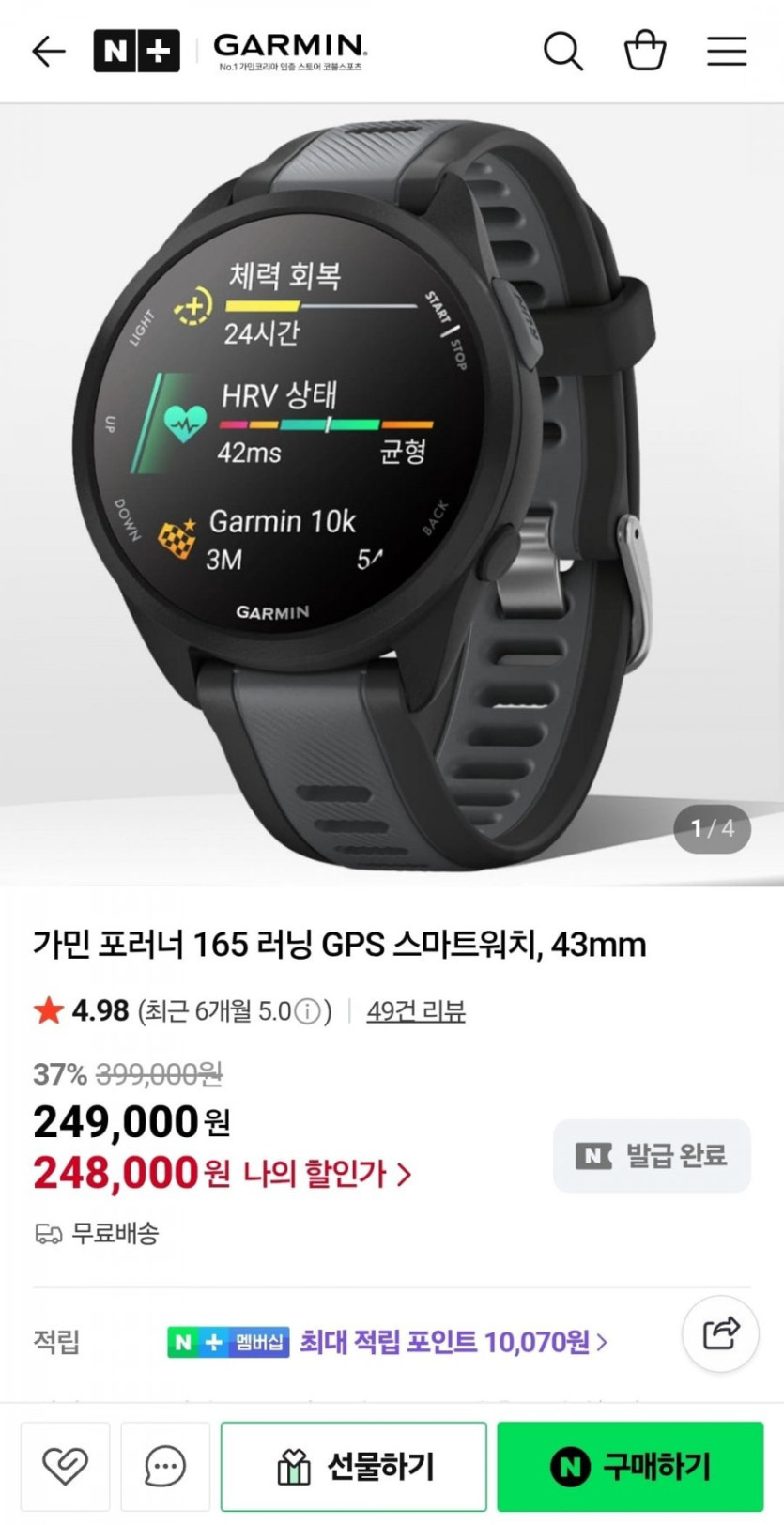Open 최대 적립 포인트 10,070원 details
Viewport: 784px width, 1525px height.
coord(453,1342)
